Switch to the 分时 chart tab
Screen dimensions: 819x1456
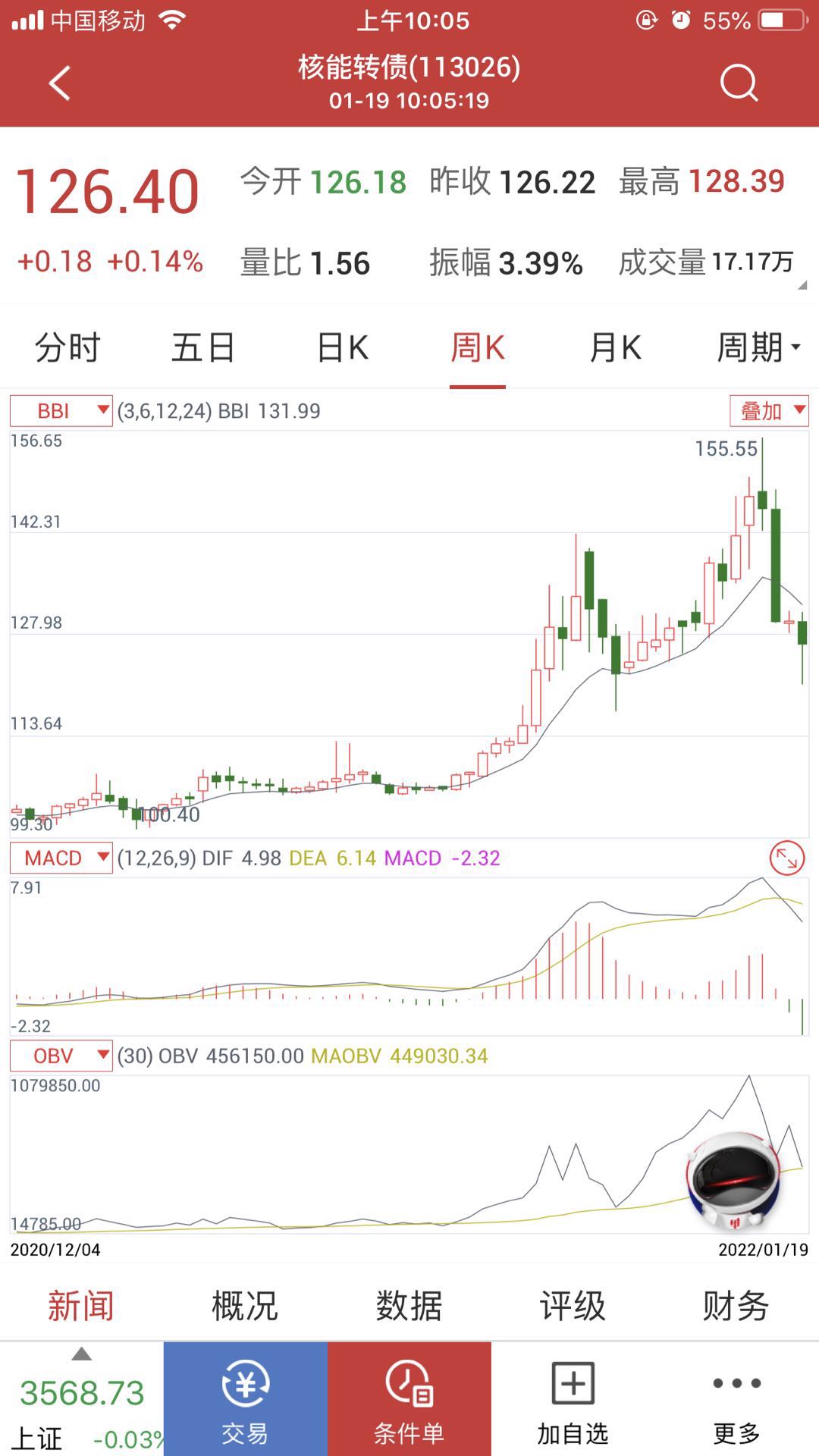tap(68, 348)
